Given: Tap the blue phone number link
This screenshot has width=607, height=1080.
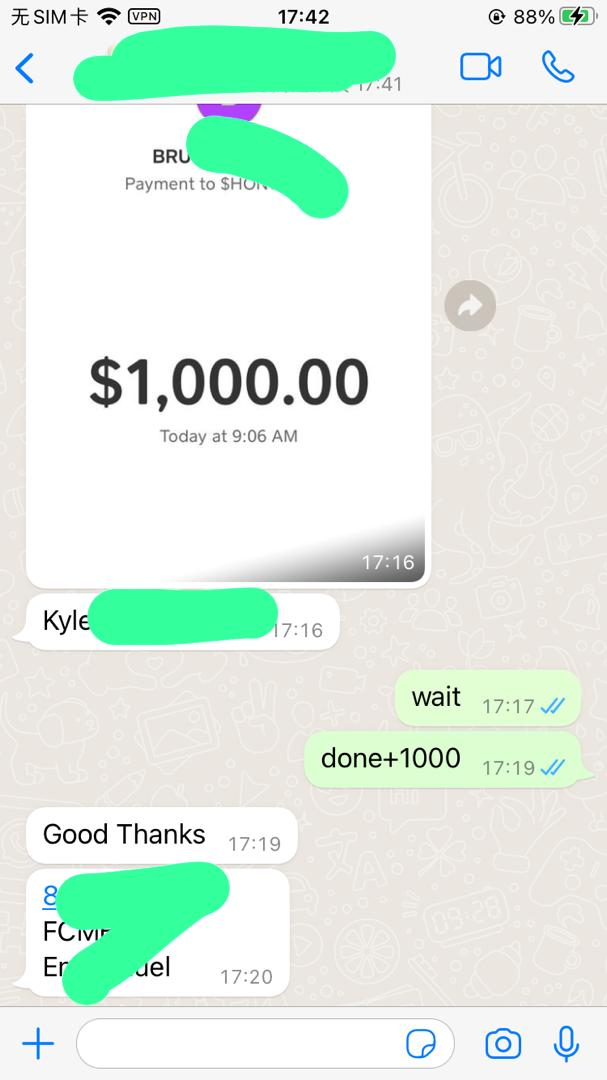Looking at the screenshot, I should click(50, 896).
